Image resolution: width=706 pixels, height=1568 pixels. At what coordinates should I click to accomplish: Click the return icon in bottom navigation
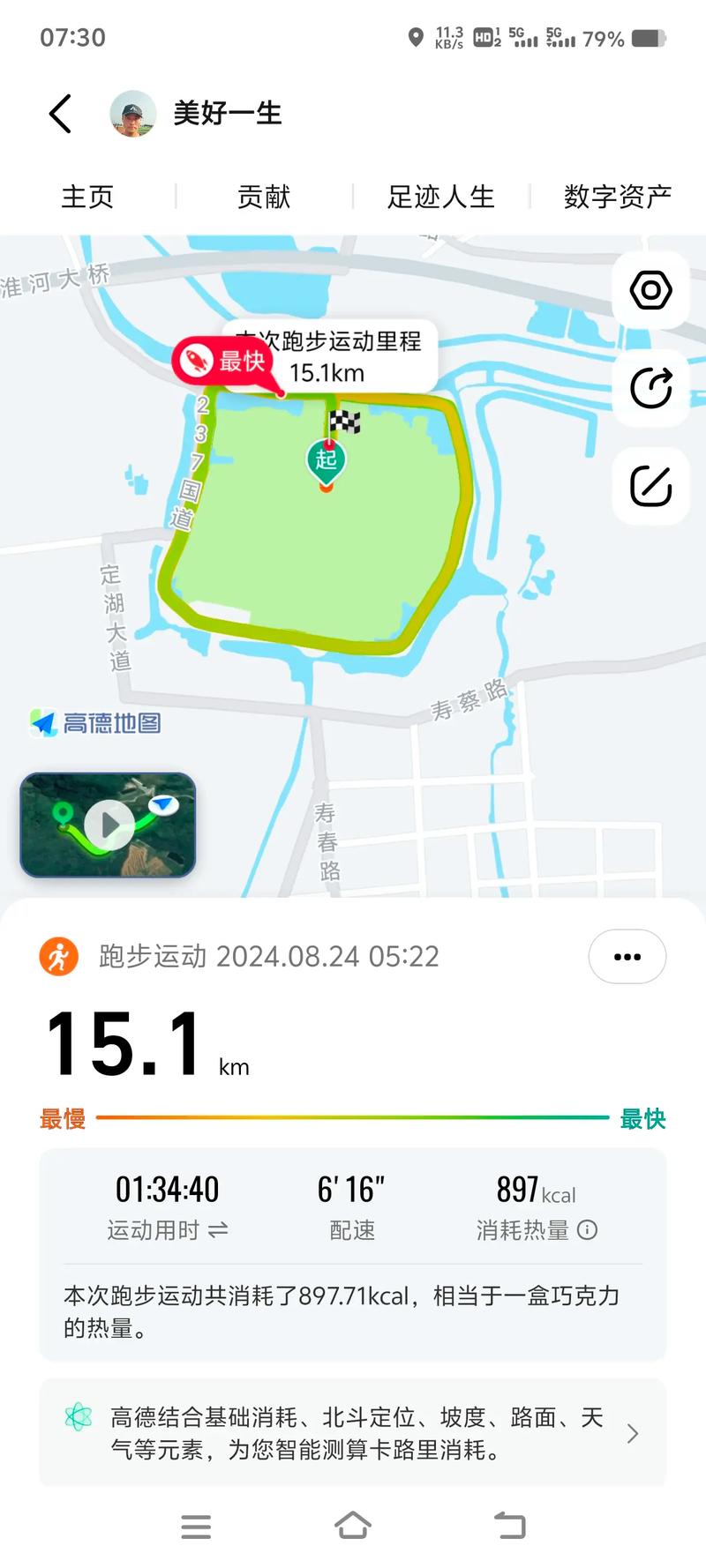[510, 1527]
